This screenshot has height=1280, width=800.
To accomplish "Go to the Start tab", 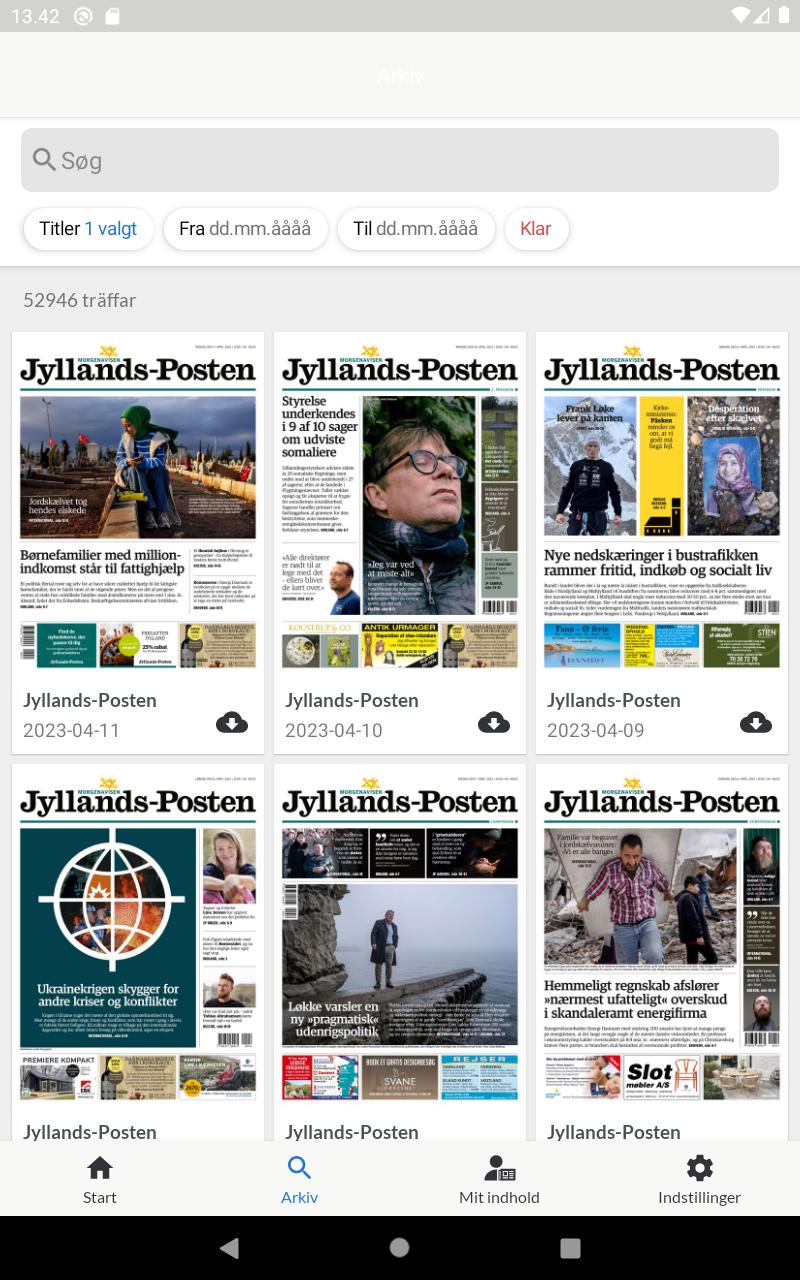I will tap(100, 1179).
